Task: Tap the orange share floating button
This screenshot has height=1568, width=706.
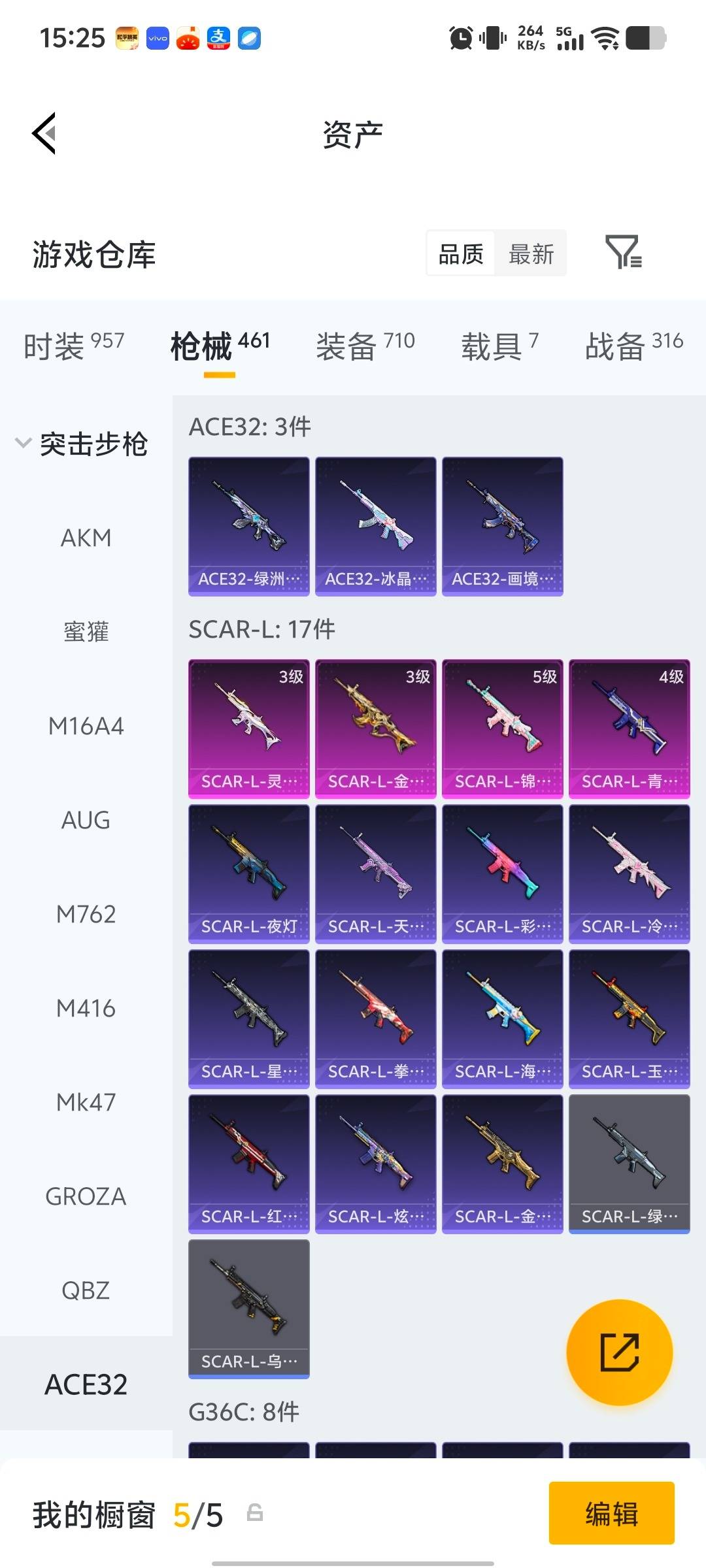Action: tap(619, 1352)
